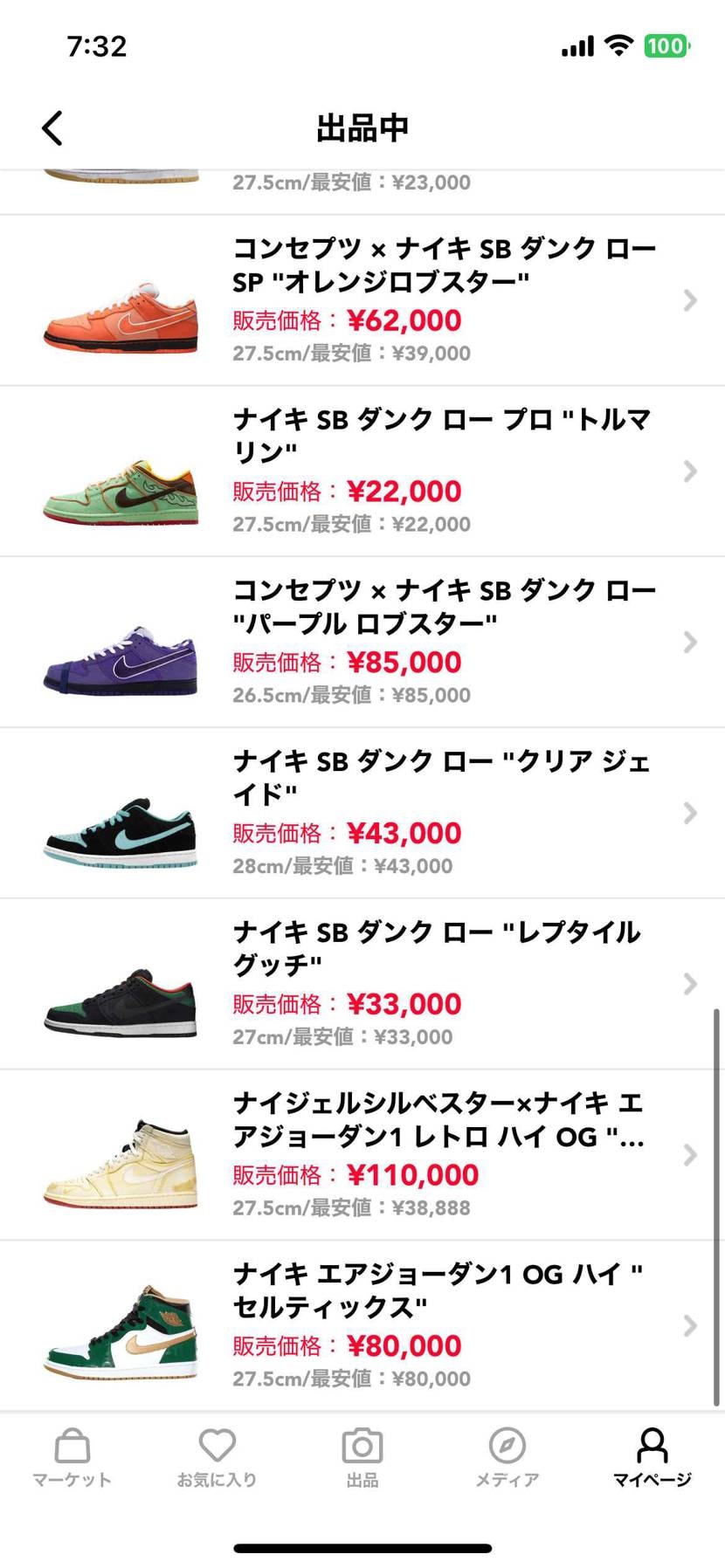Viewport: 725px width, 1568px height.
Task: Open the オレンジロブスター listing at ¥62,000
Action: coord(362,300)
